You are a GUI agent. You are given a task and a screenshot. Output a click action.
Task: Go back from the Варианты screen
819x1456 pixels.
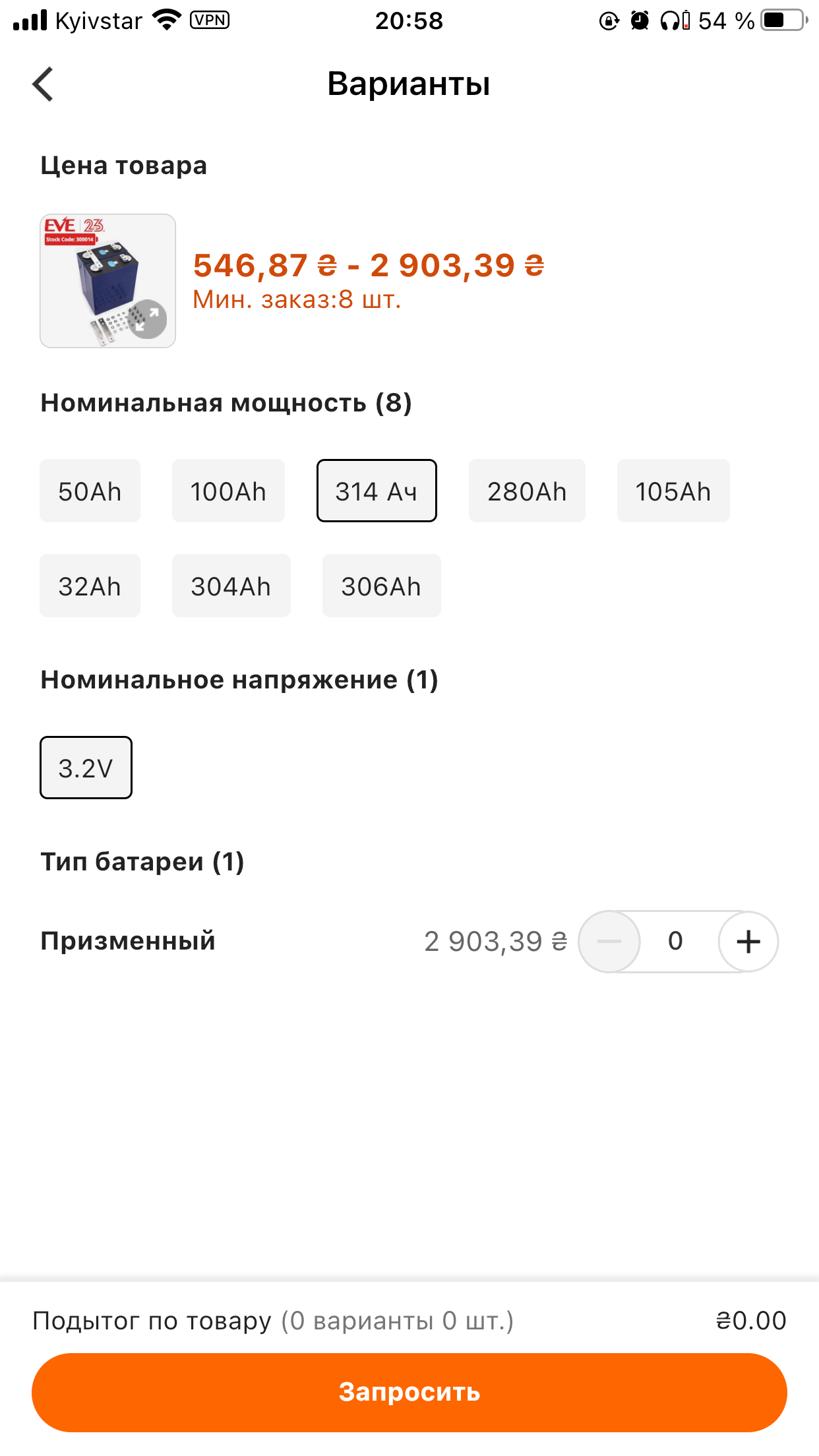[44, 84]
